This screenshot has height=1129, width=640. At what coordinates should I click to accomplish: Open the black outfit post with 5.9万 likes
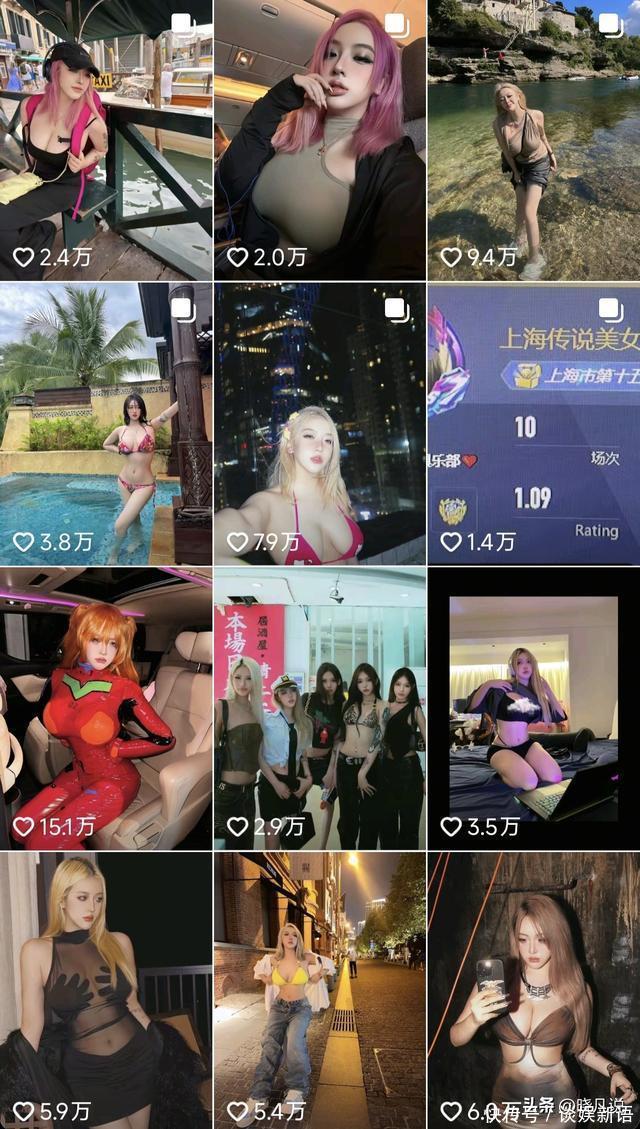click(x=106, y=990)
